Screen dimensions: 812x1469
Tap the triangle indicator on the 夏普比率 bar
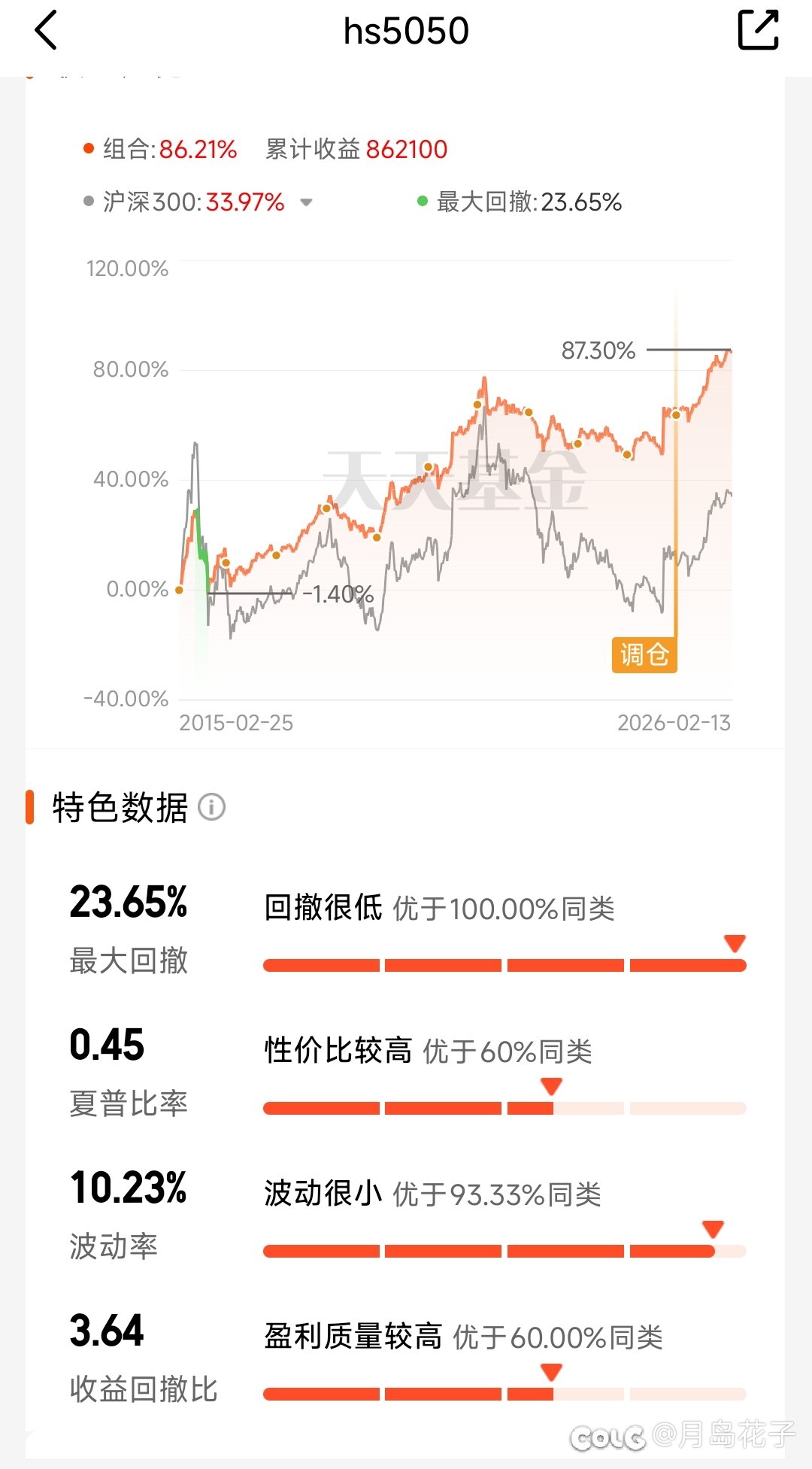click(x=551, y=1086)
